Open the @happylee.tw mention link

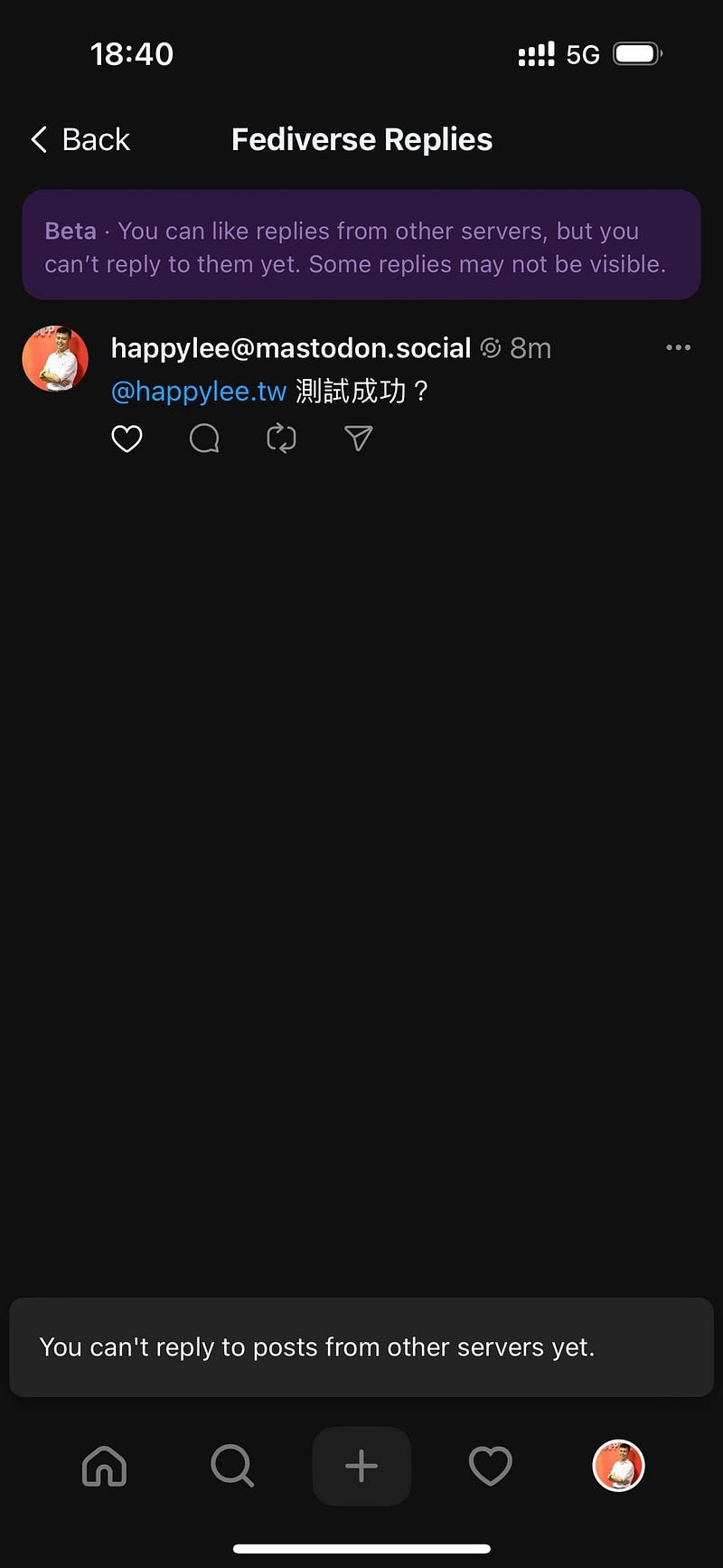click(x=199, y=392)
